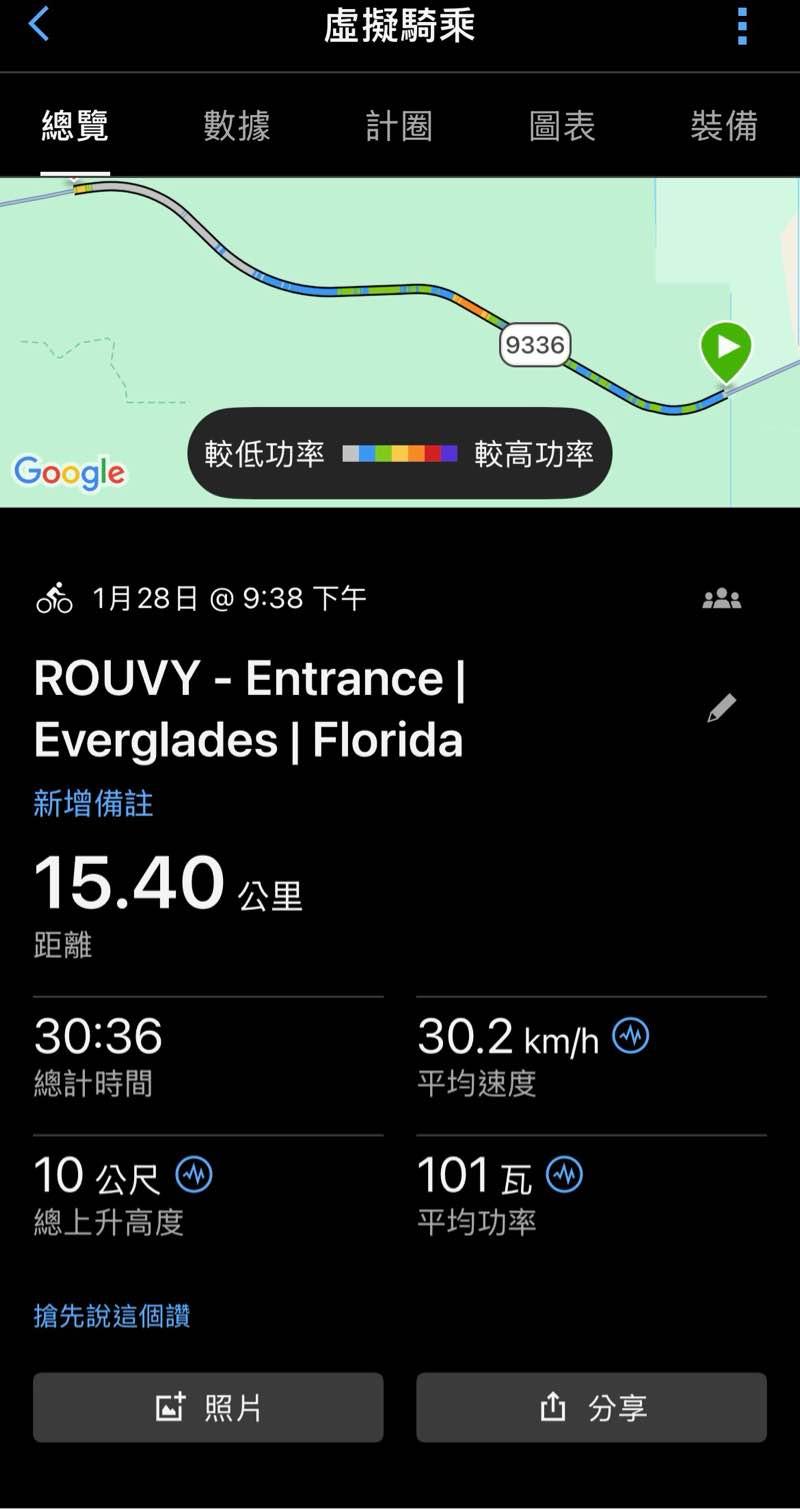
Task: Add a photo with the 照片 button
Action: [208, 1407]
